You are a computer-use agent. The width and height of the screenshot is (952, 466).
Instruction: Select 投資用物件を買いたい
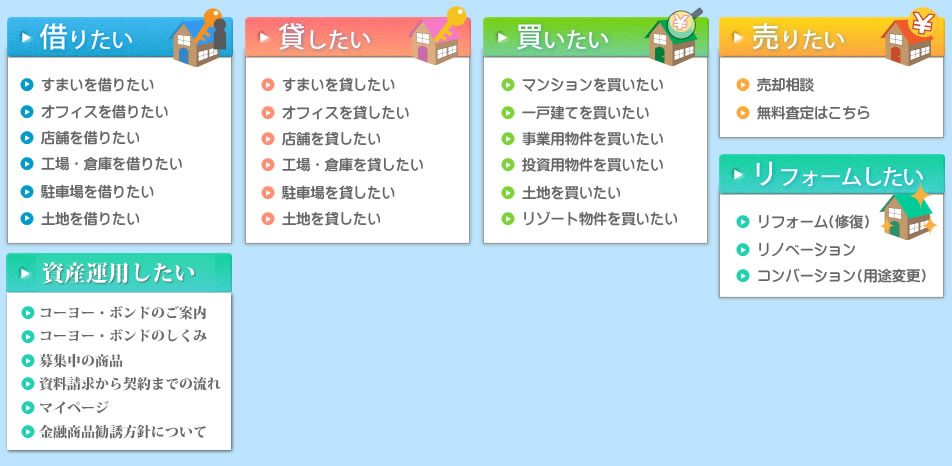(x=592, y=165)
